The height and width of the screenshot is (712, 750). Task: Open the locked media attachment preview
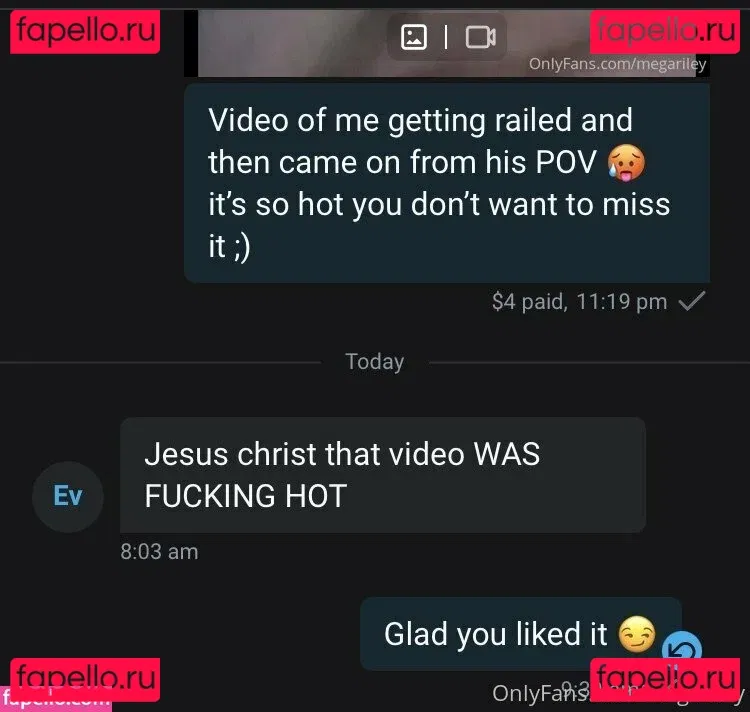pyautogui.click(x=447, y=38)
